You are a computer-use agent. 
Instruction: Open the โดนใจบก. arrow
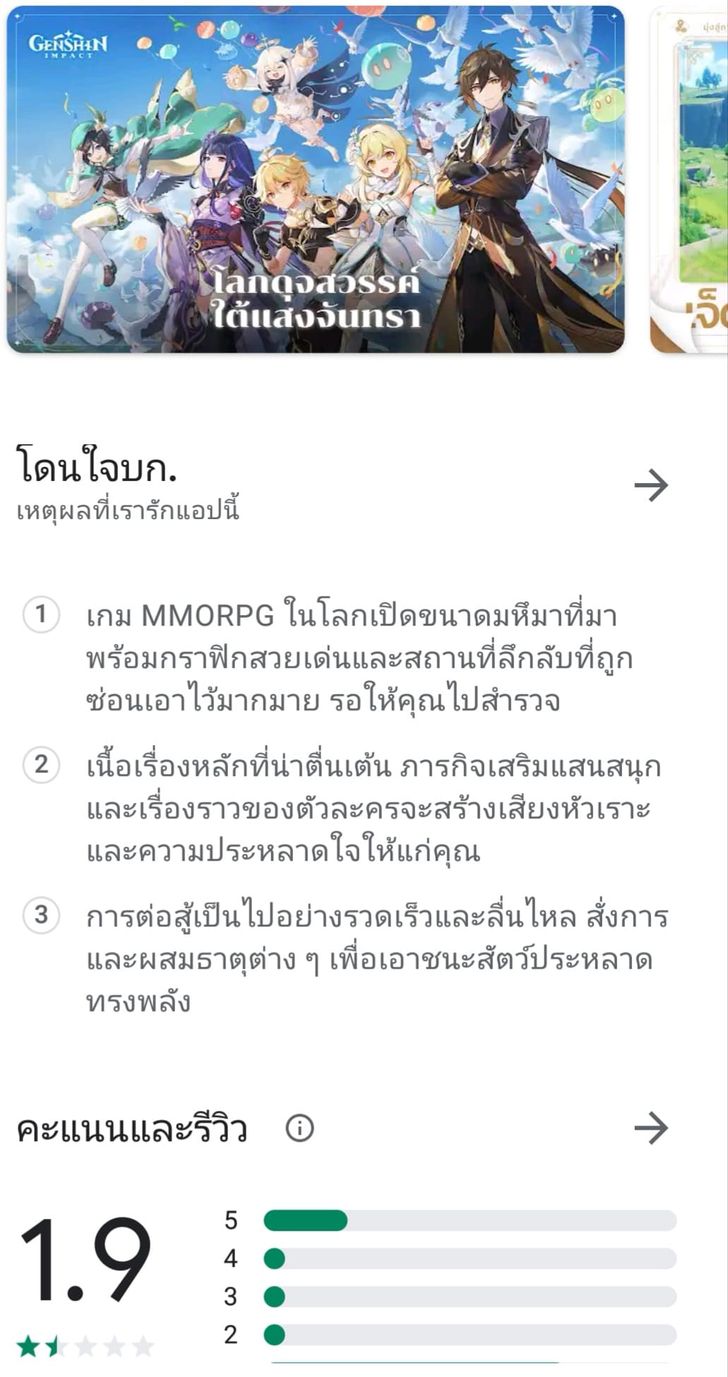[x=651, y=486]
